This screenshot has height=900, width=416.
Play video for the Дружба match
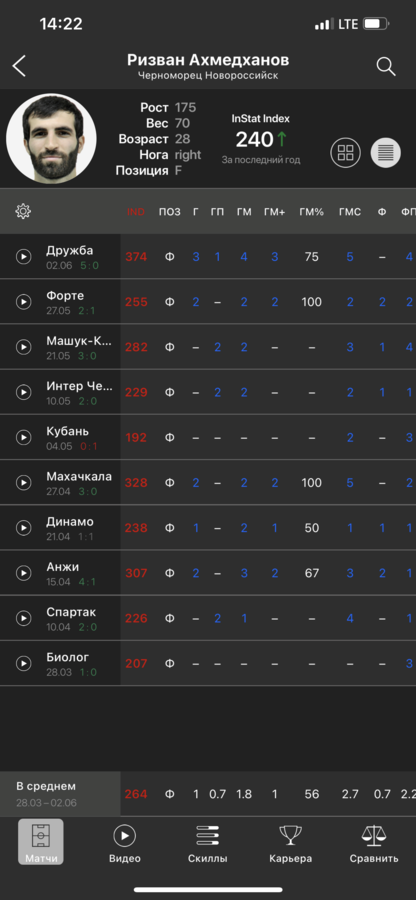point(23,256)
